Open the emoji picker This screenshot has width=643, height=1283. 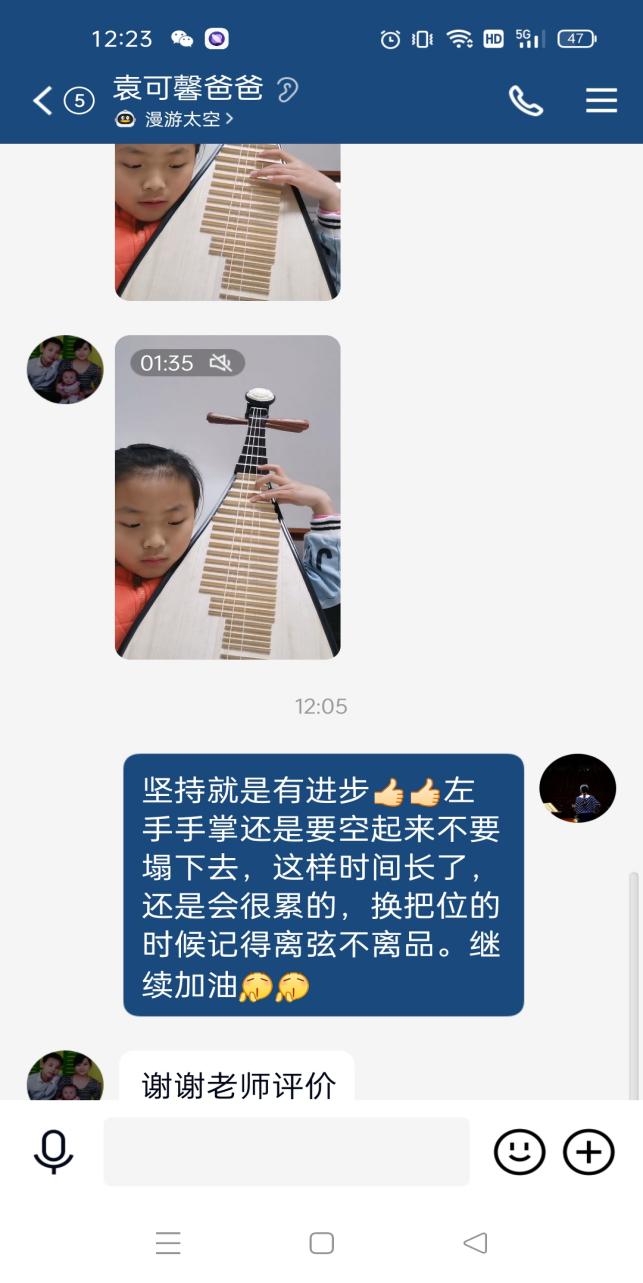point(519,1152)
